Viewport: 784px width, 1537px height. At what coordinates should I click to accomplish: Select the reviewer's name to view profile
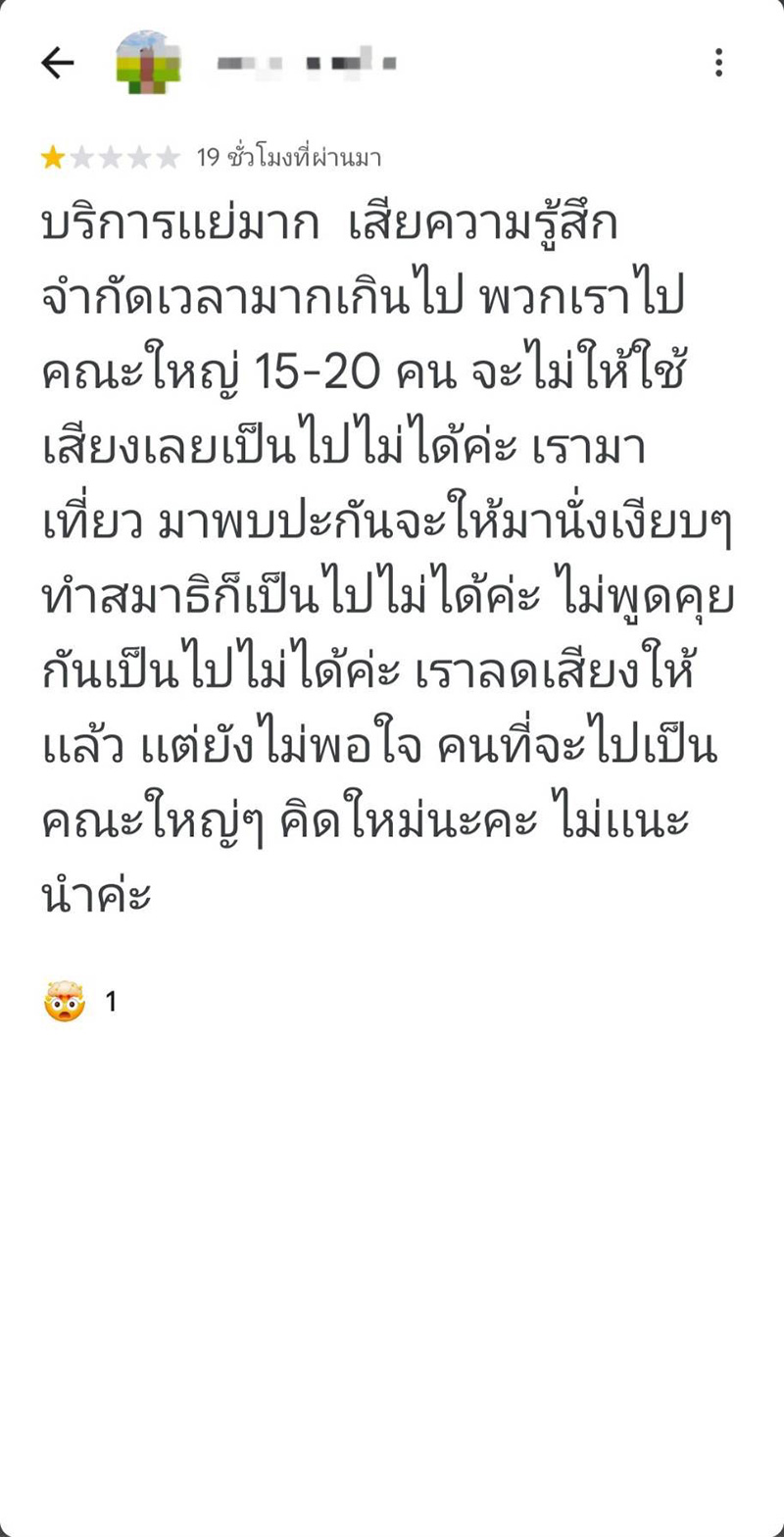[304, 62]
